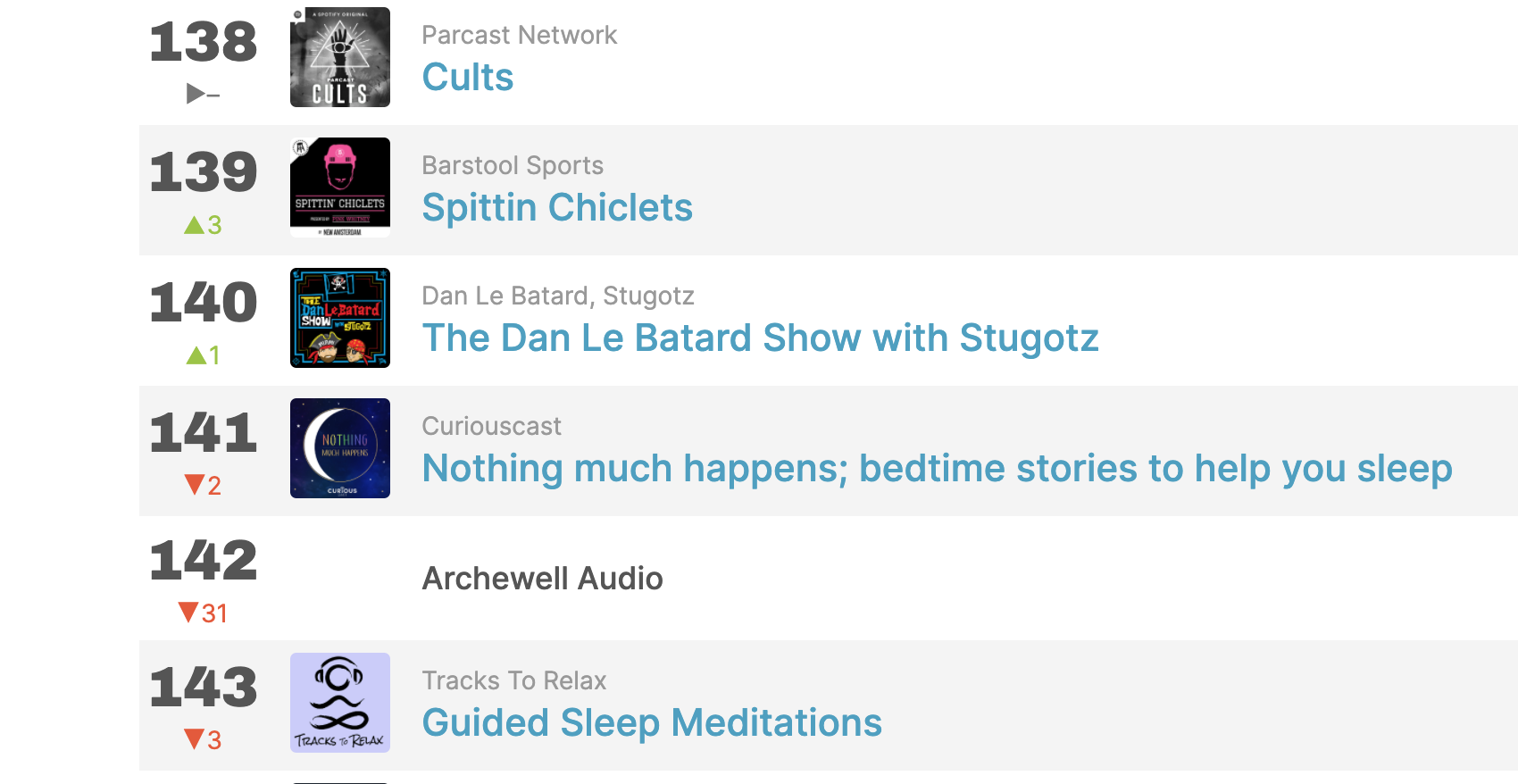
Task: Open the Spittin Chiclets podcast link
Action: point(557,207)
